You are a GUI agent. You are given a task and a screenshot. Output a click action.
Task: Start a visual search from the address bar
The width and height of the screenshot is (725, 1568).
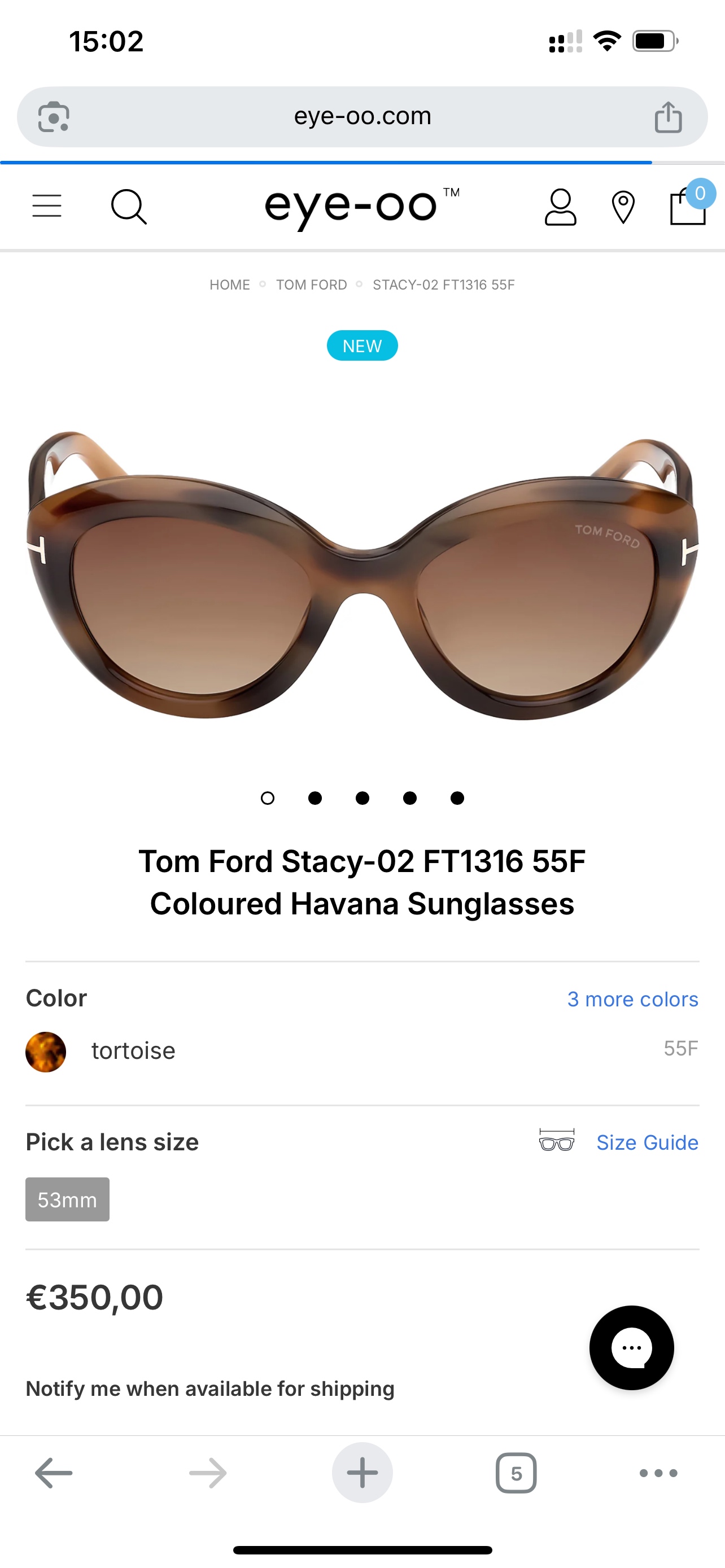(54, 116)
